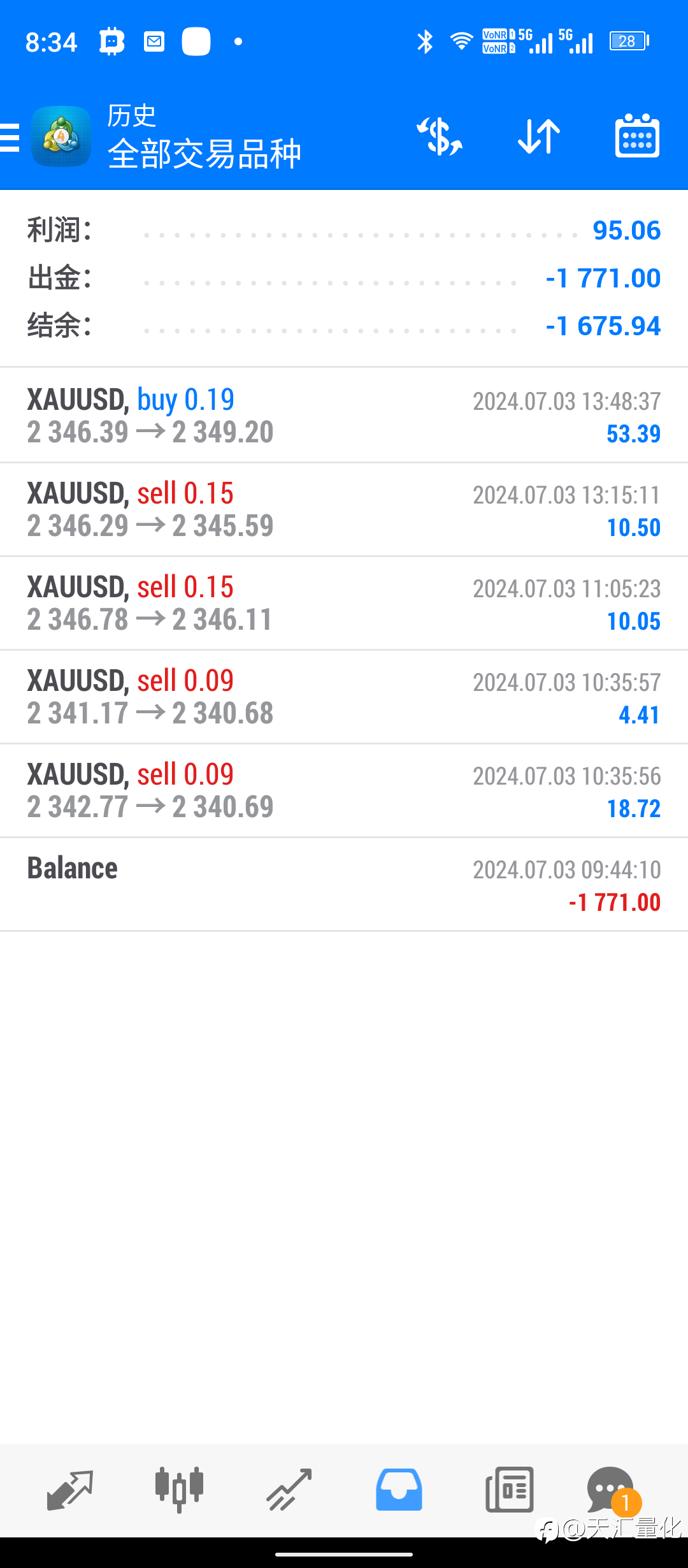Open the XAUUSD sell trade at 13:15:11
Screen dimensions: 688x1568
click(344, 509)
